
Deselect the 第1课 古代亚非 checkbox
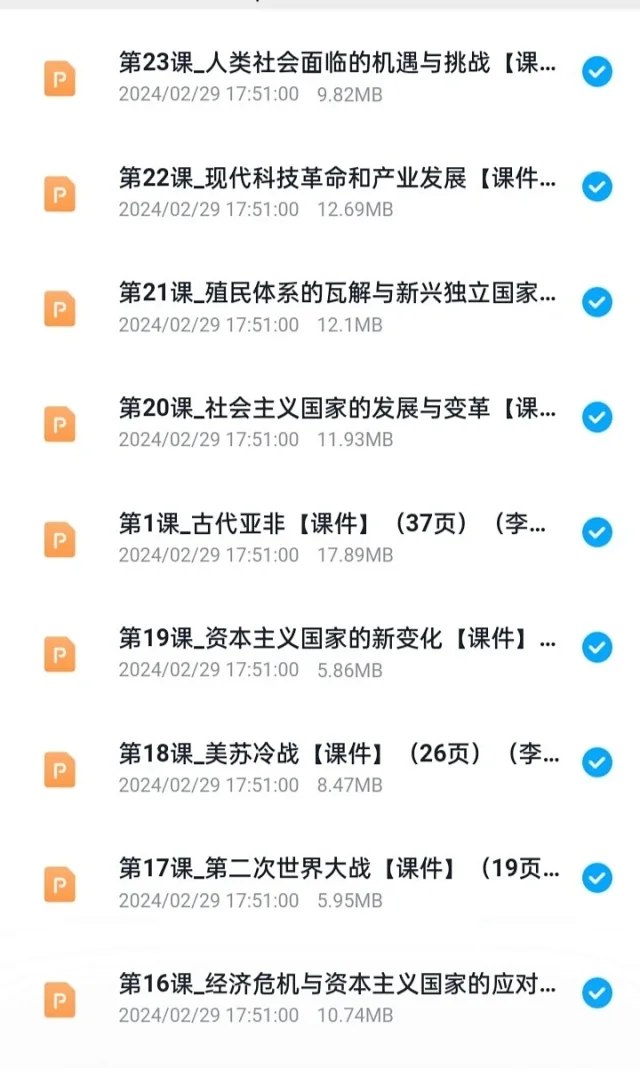click(x=597, y=532)
